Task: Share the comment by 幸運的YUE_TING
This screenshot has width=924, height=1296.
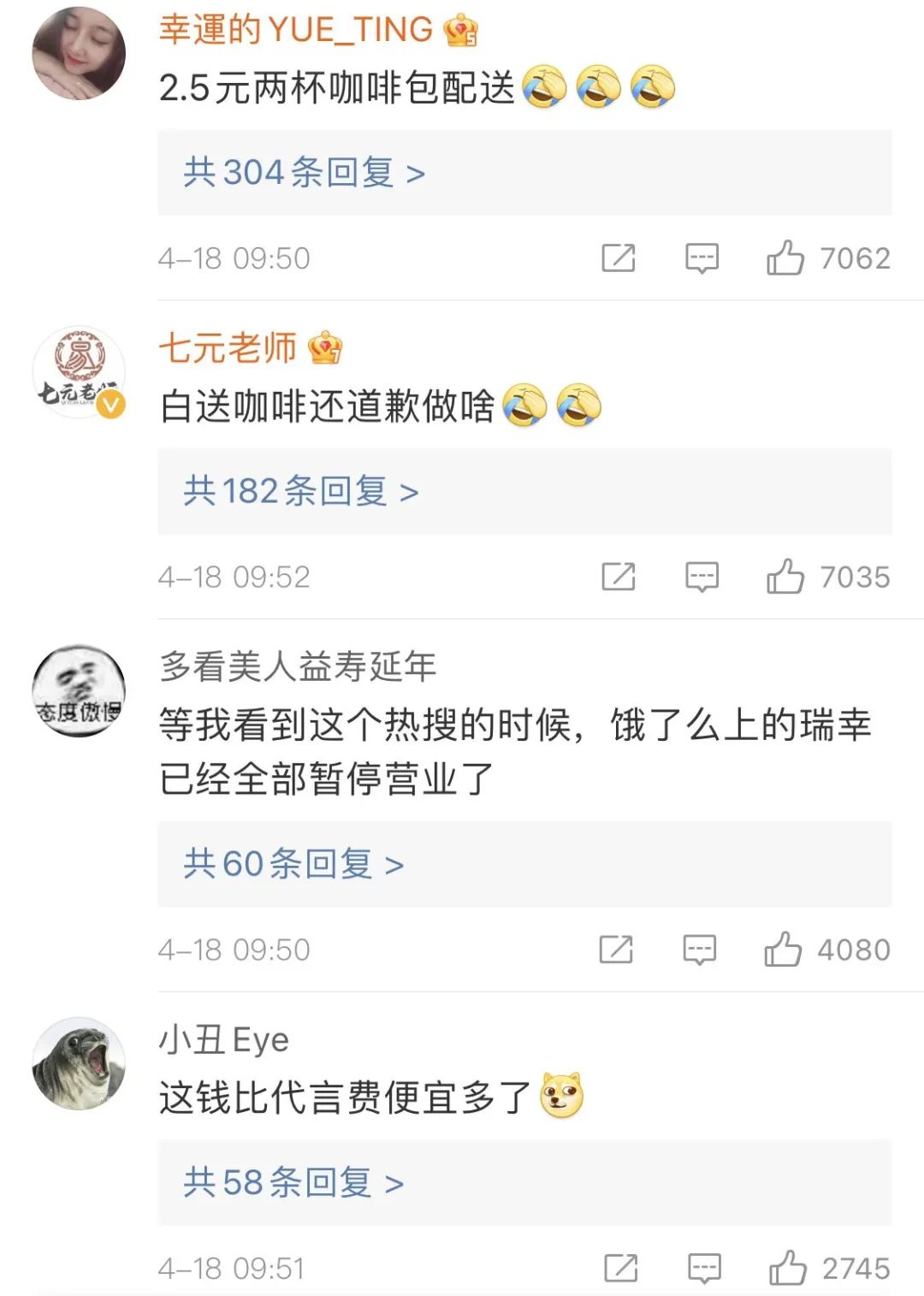Action: click(x=618, y=257)
